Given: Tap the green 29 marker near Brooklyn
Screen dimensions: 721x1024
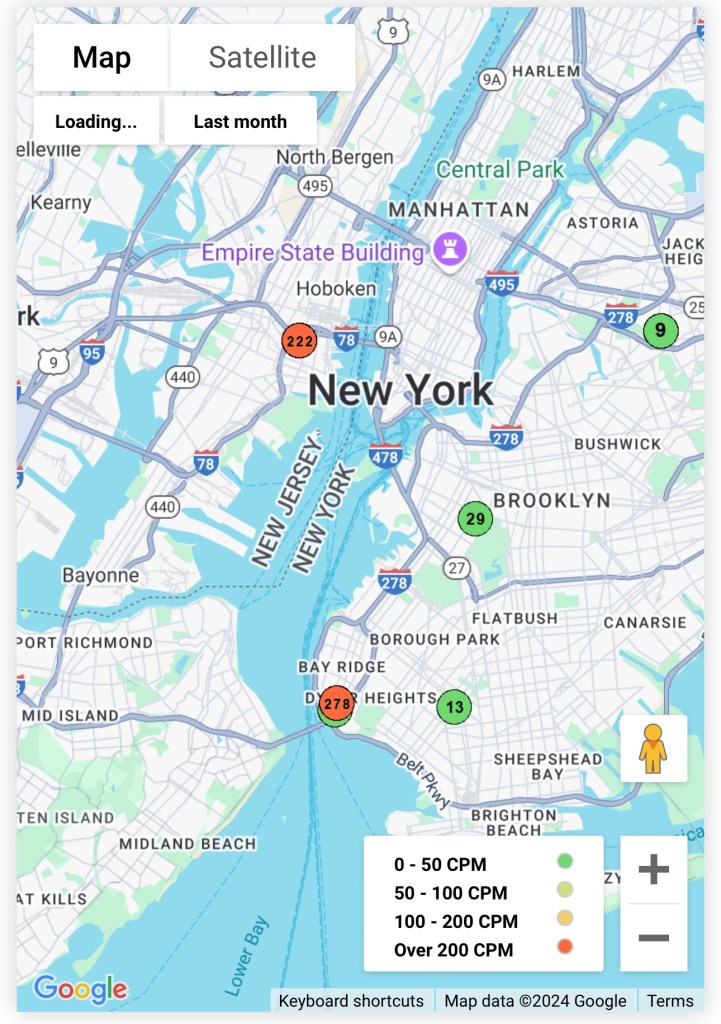Looking at the screenshot, I should [476, 519].
